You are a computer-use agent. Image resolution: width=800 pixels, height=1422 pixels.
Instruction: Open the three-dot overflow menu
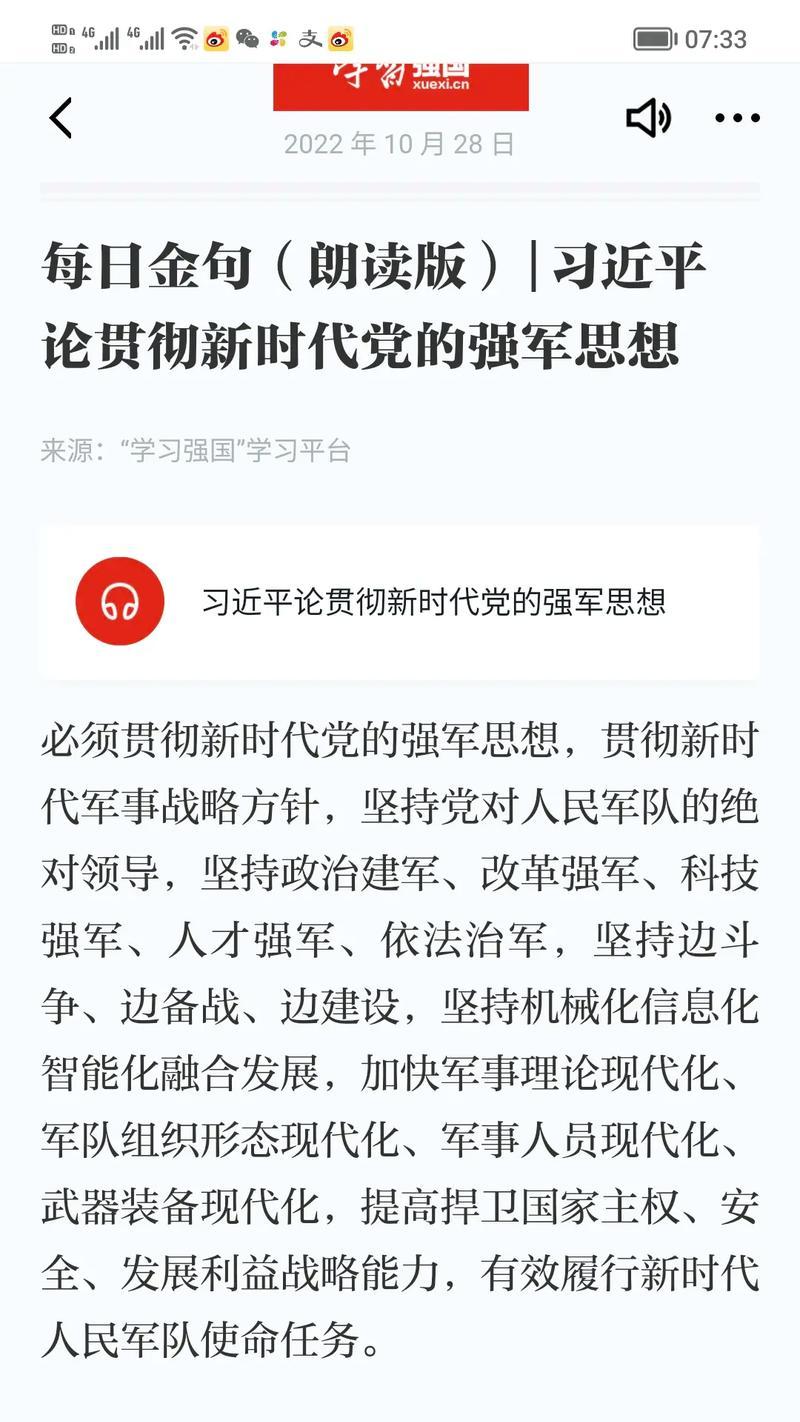point(737,119)
